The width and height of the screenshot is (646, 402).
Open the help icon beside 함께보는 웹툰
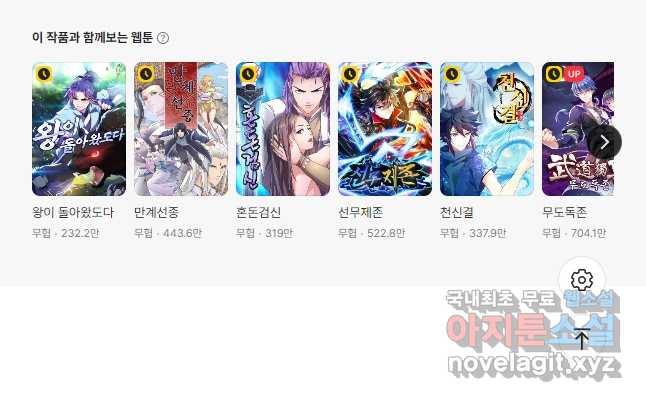(x=163, y=38)
